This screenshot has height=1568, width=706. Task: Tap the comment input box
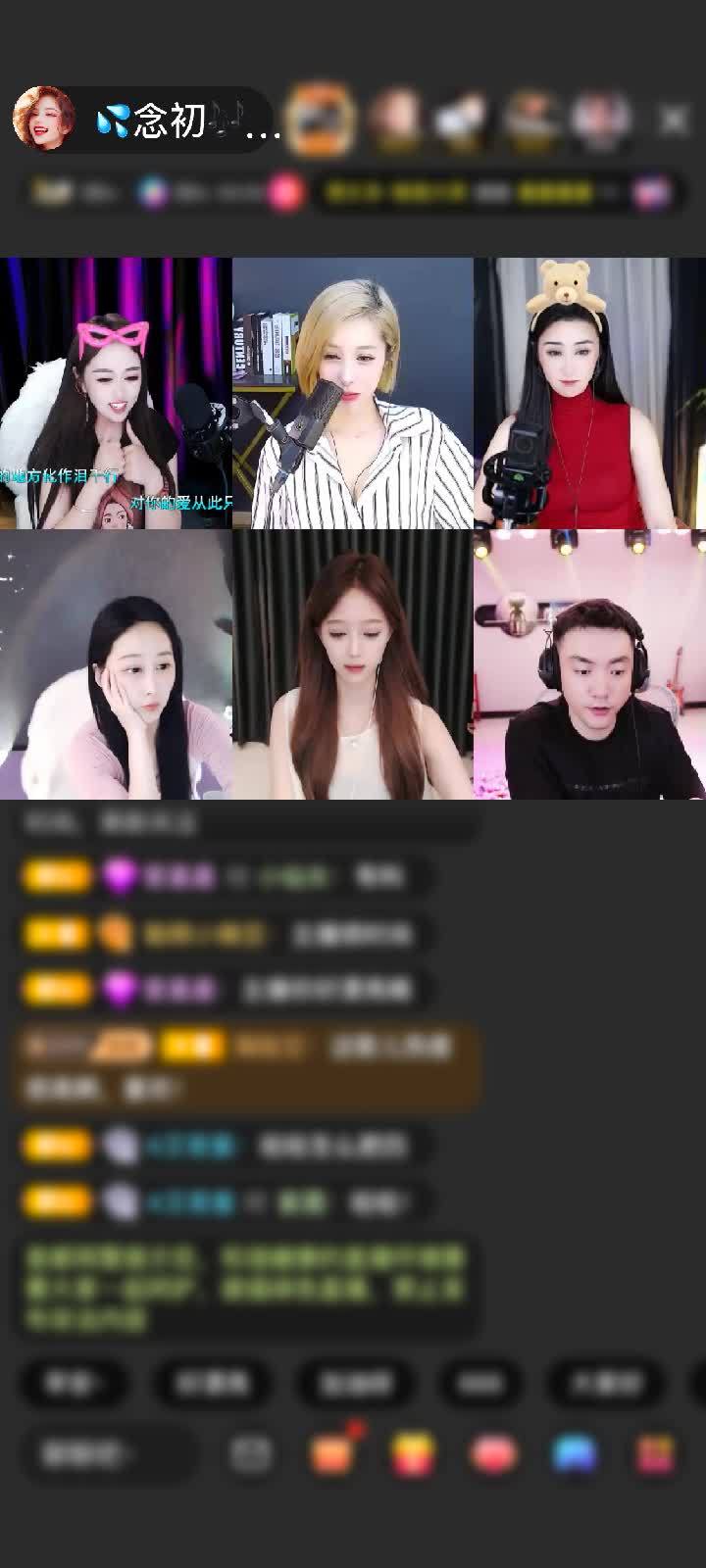coord(106,1454)
